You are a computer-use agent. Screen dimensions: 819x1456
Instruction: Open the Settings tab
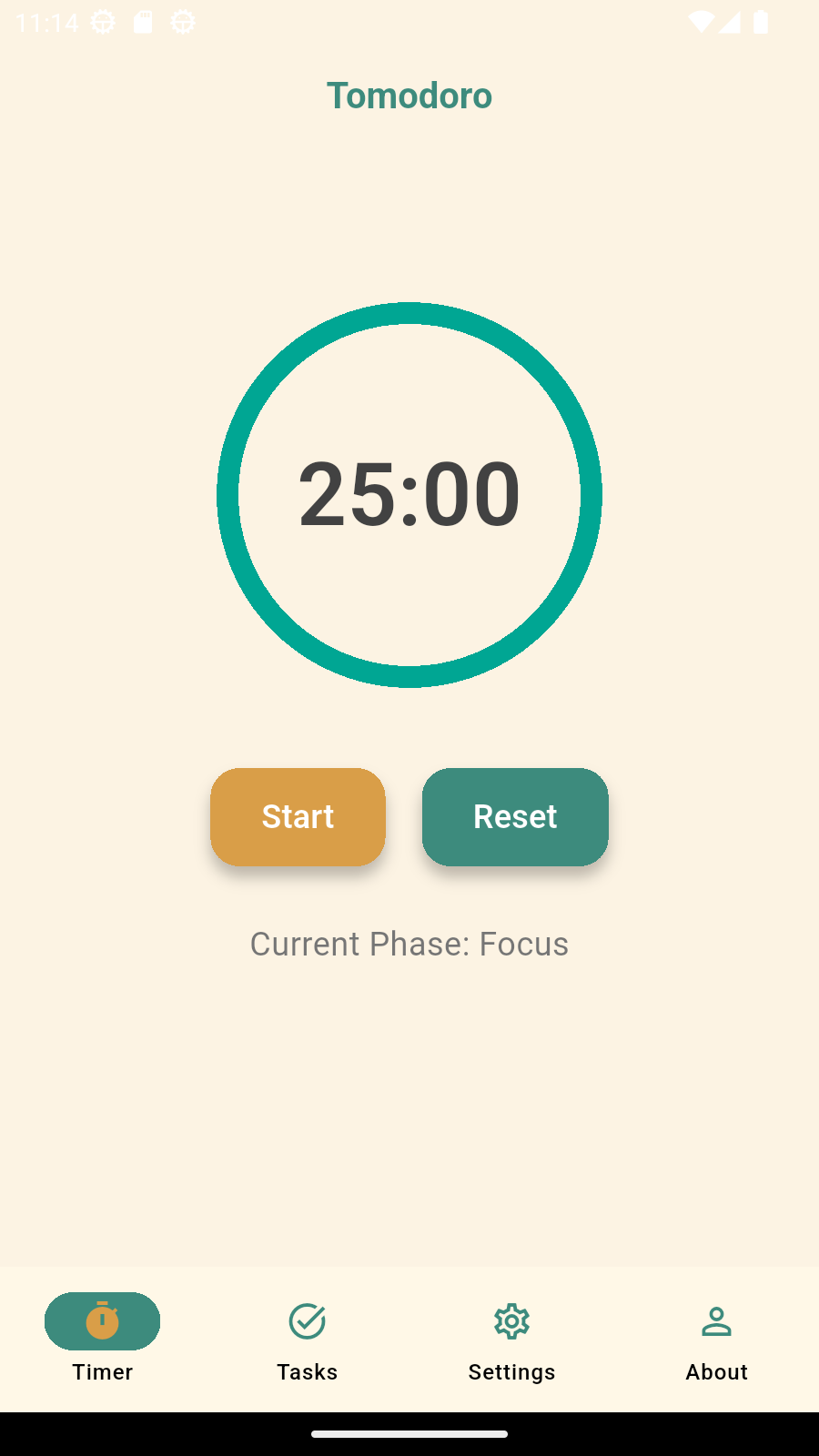pos(511,1338)
